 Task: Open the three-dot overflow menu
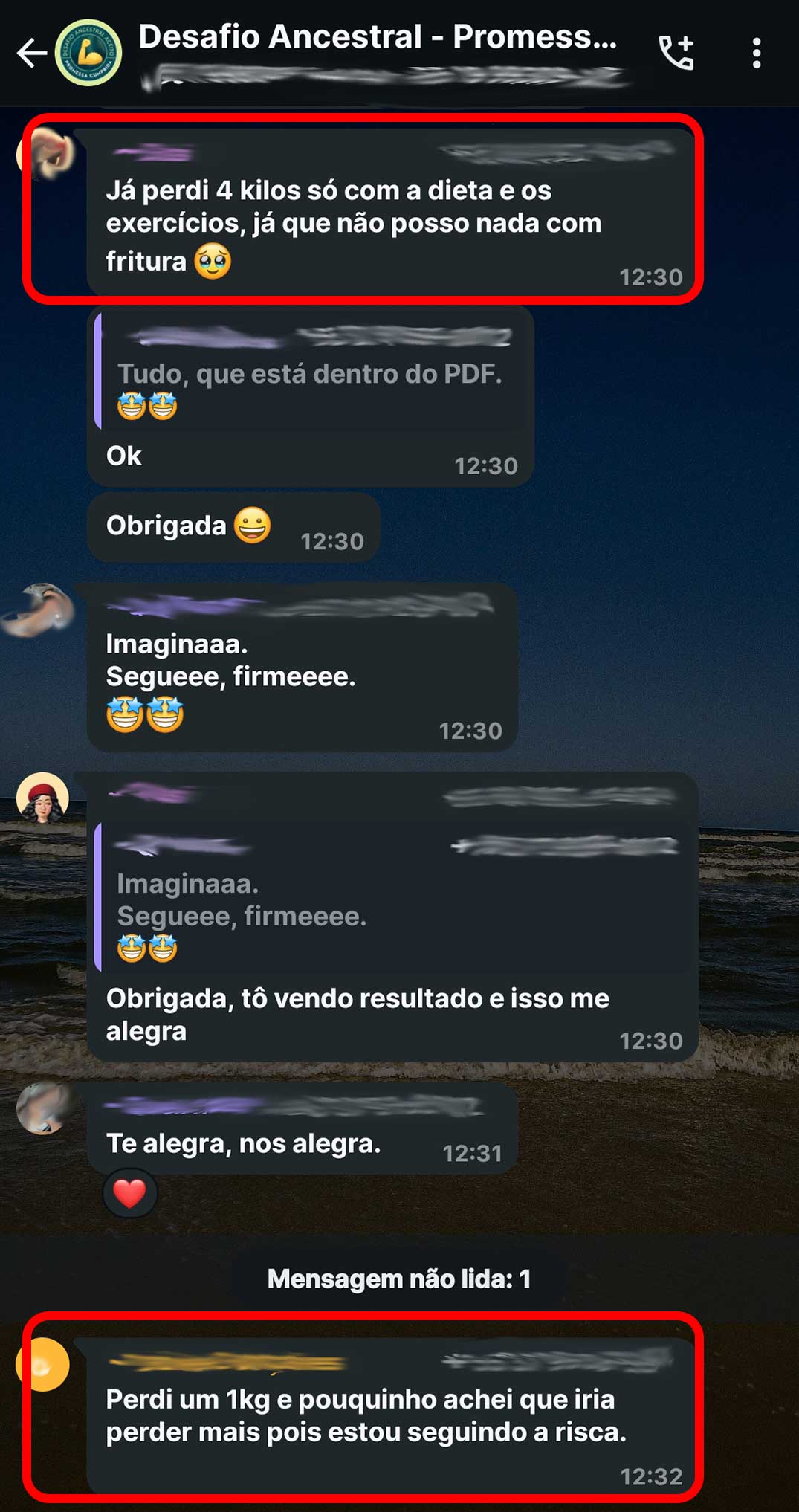click(x=758, y=54)
